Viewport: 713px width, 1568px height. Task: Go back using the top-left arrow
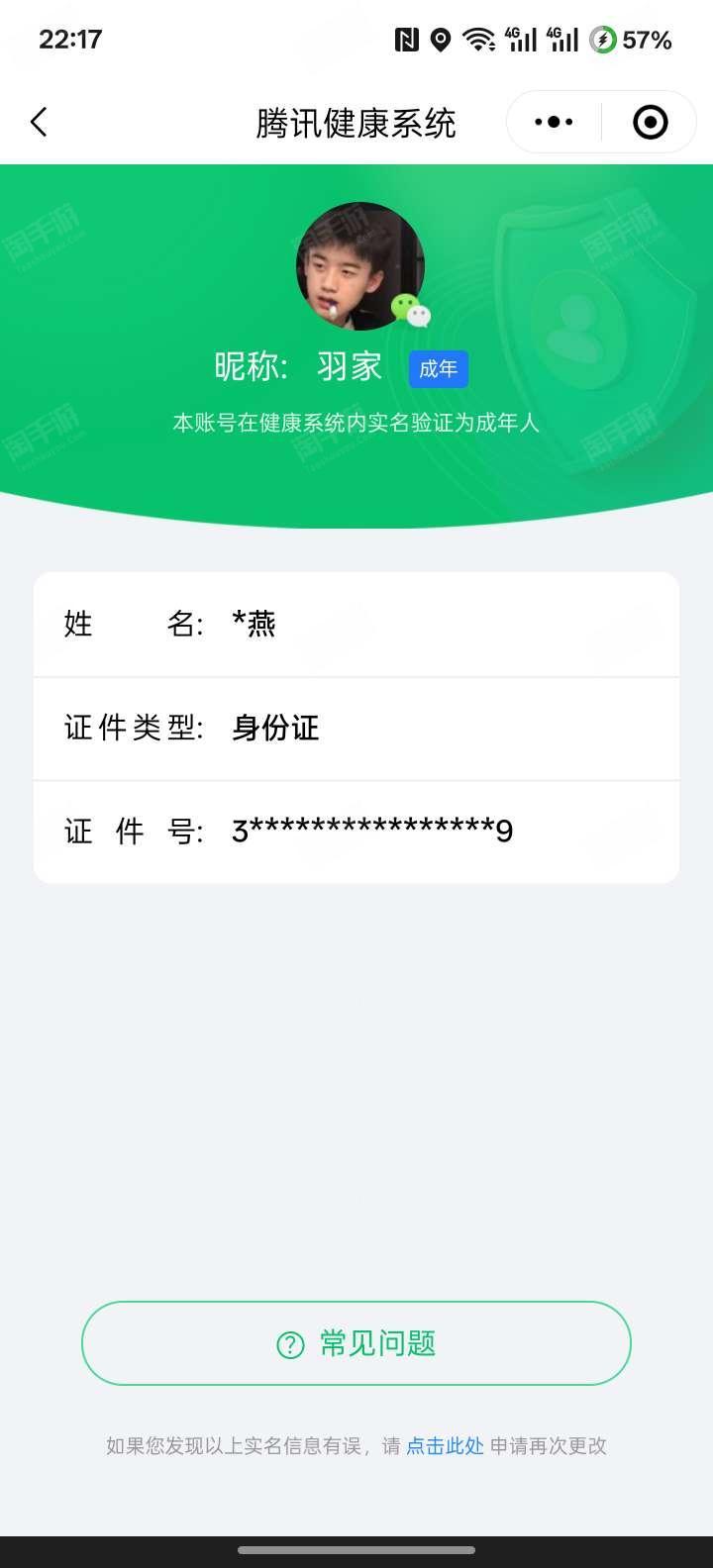click(39, 123)
